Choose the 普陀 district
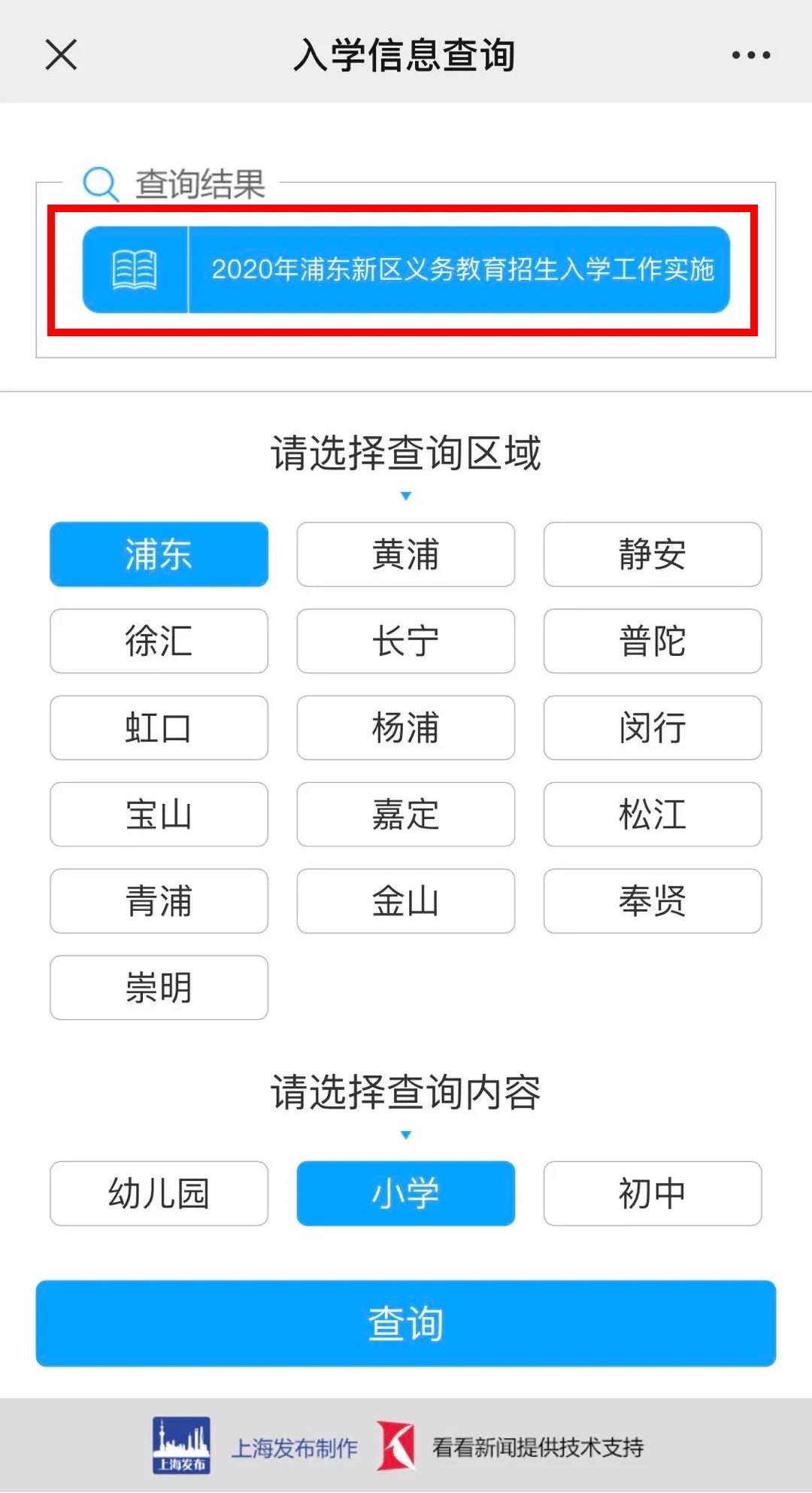This screenshot has width=812, height=1493. [x=652, y=641]
